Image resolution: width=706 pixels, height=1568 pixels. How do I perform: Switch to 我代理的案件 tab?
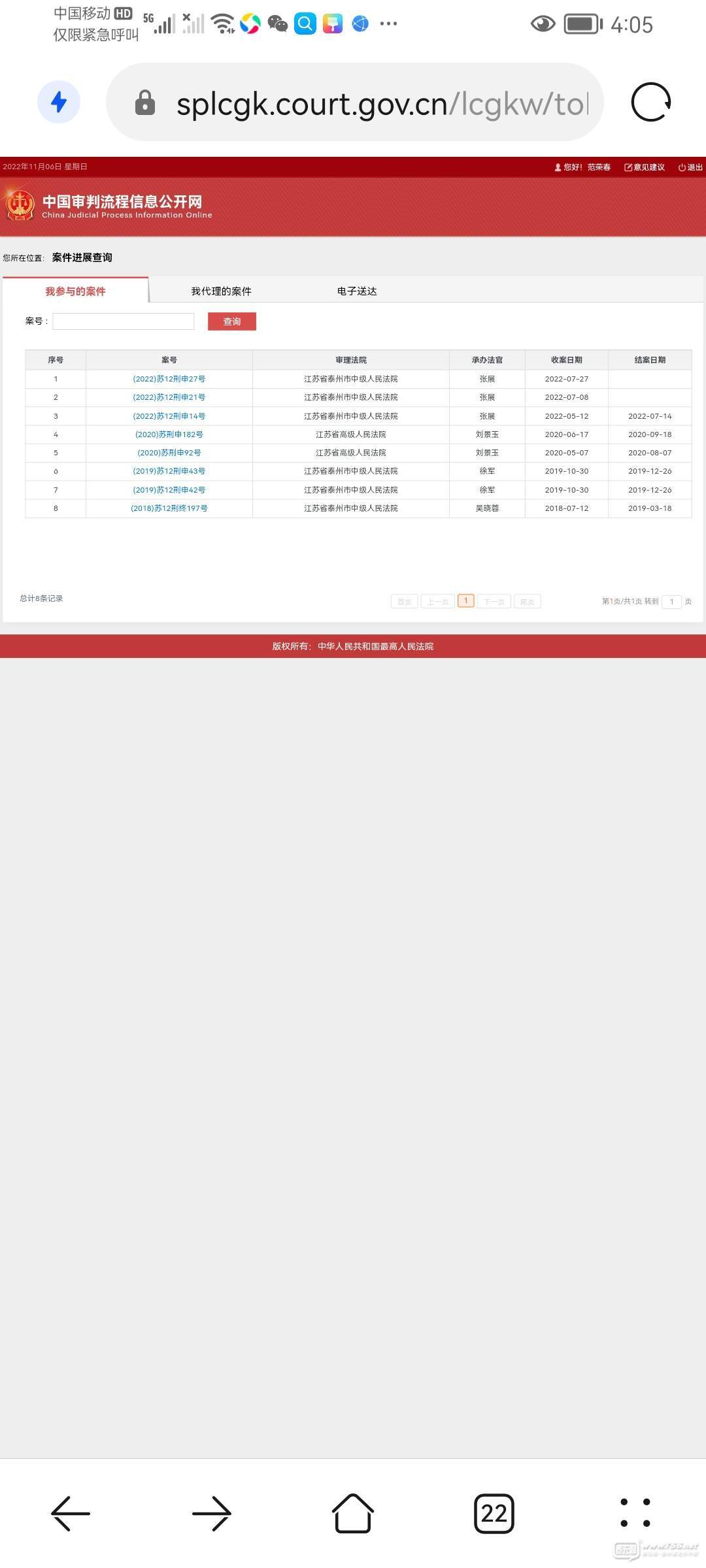click(x=221, y=291)
